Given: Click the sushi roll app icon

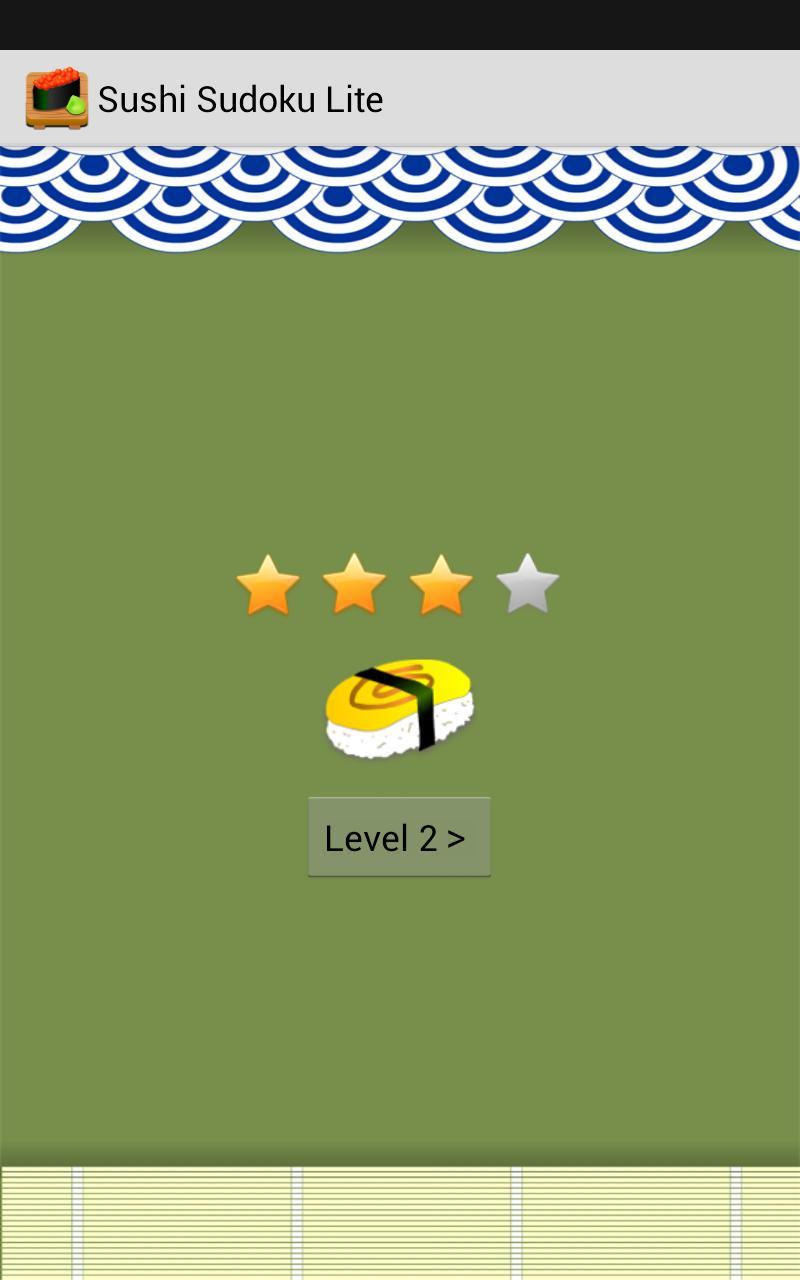Looking at the screenshot, I should coord(55,98).
